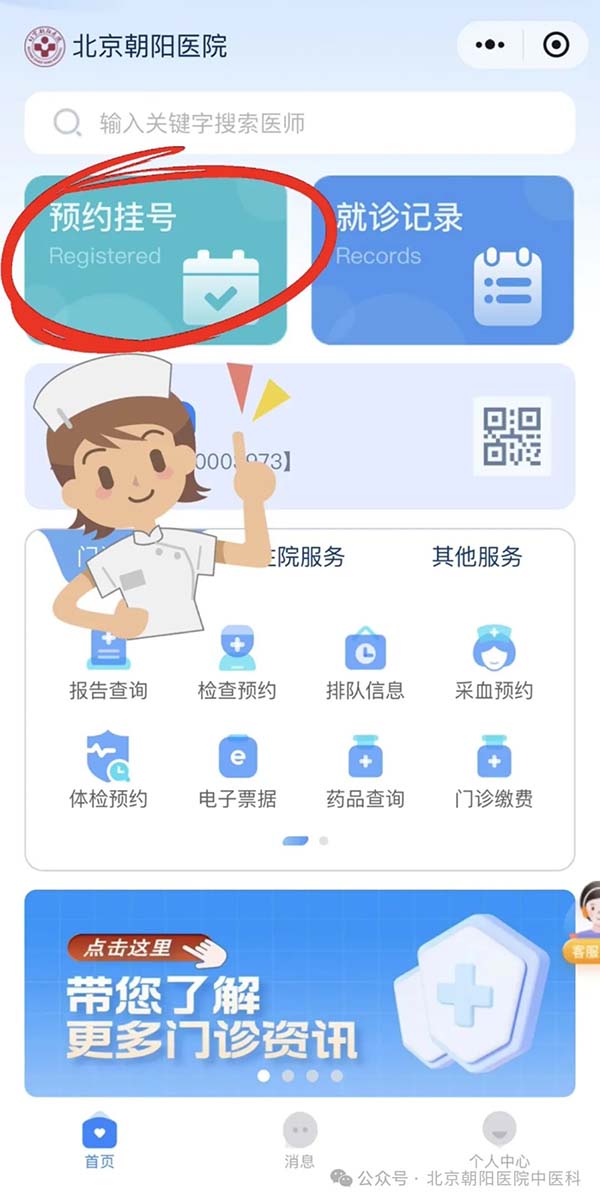600x1202 pixels.
Task: Go to the 首页 home tab
Action: pyautogui.click(x=99, y=1140)
